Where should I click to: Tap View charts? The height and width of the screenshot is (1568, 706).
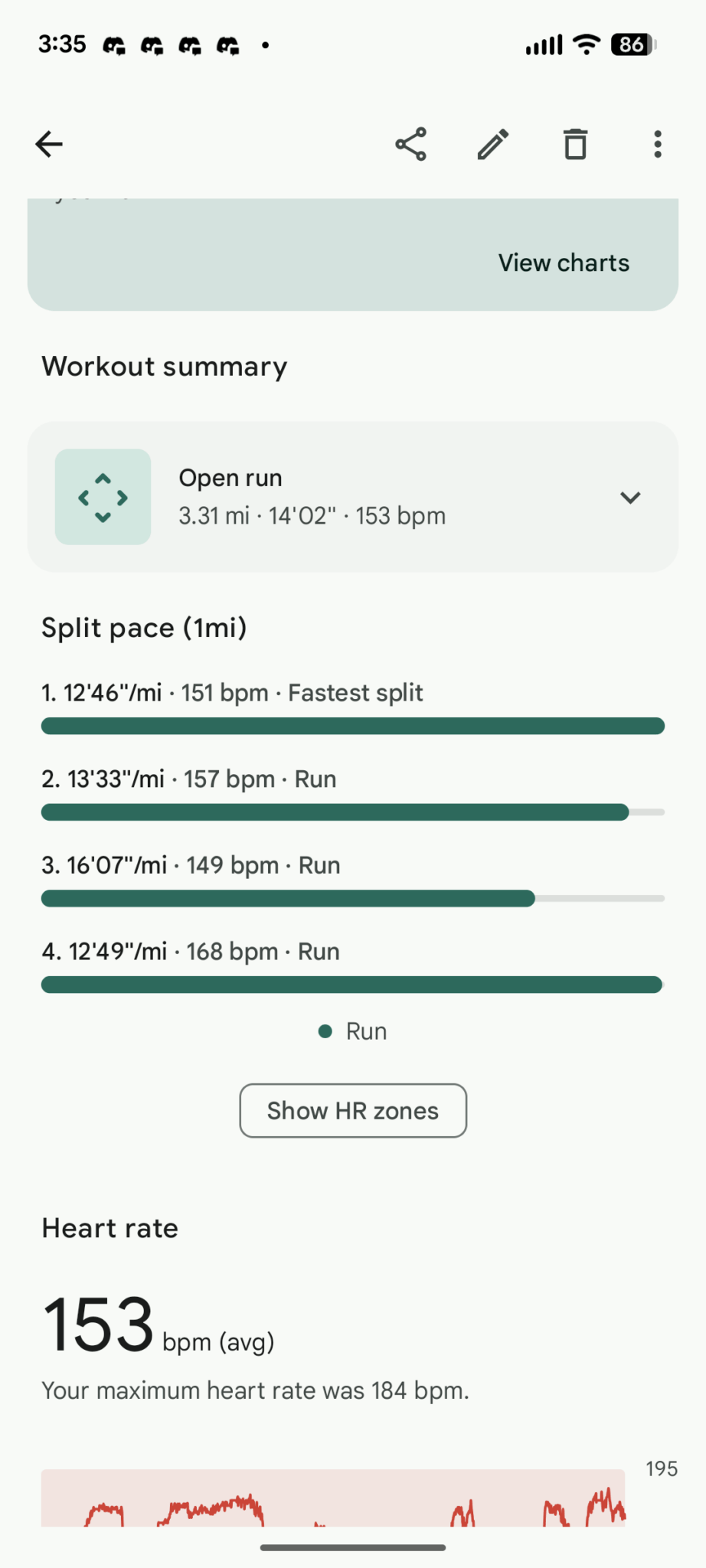[x=564, y=263]
